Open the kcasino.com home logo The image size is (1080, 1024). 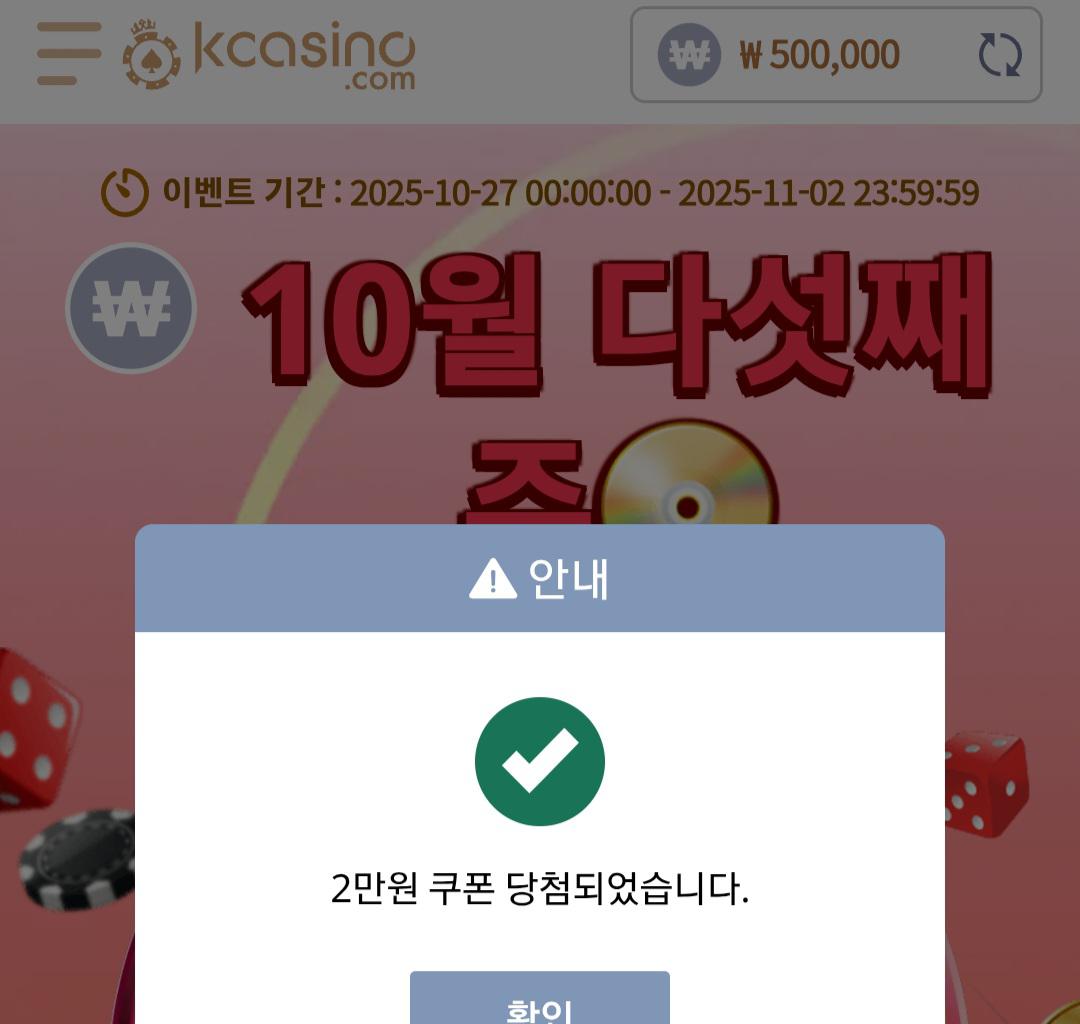(270, 54)
